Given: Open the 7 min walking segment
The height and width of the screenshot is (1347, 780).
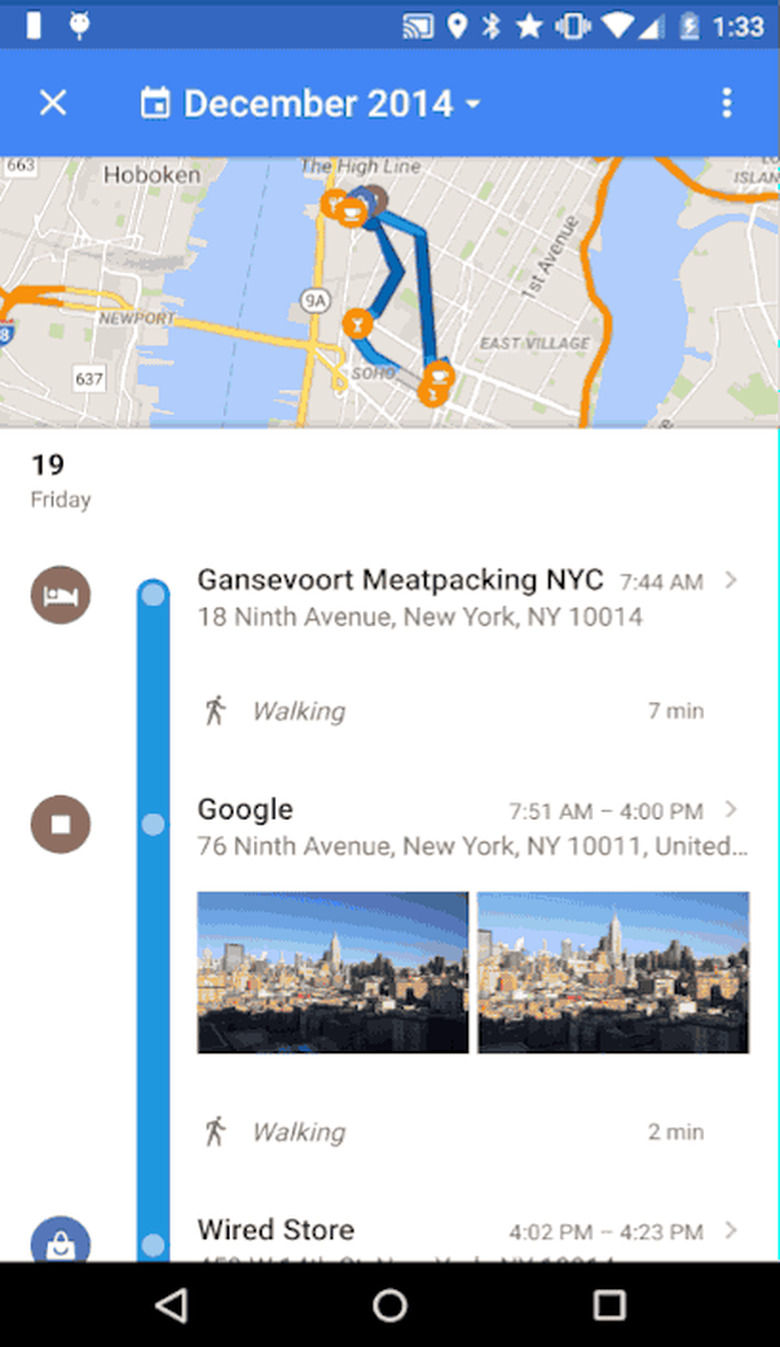Looking at the screenshot, I should (x=455, y=711).
